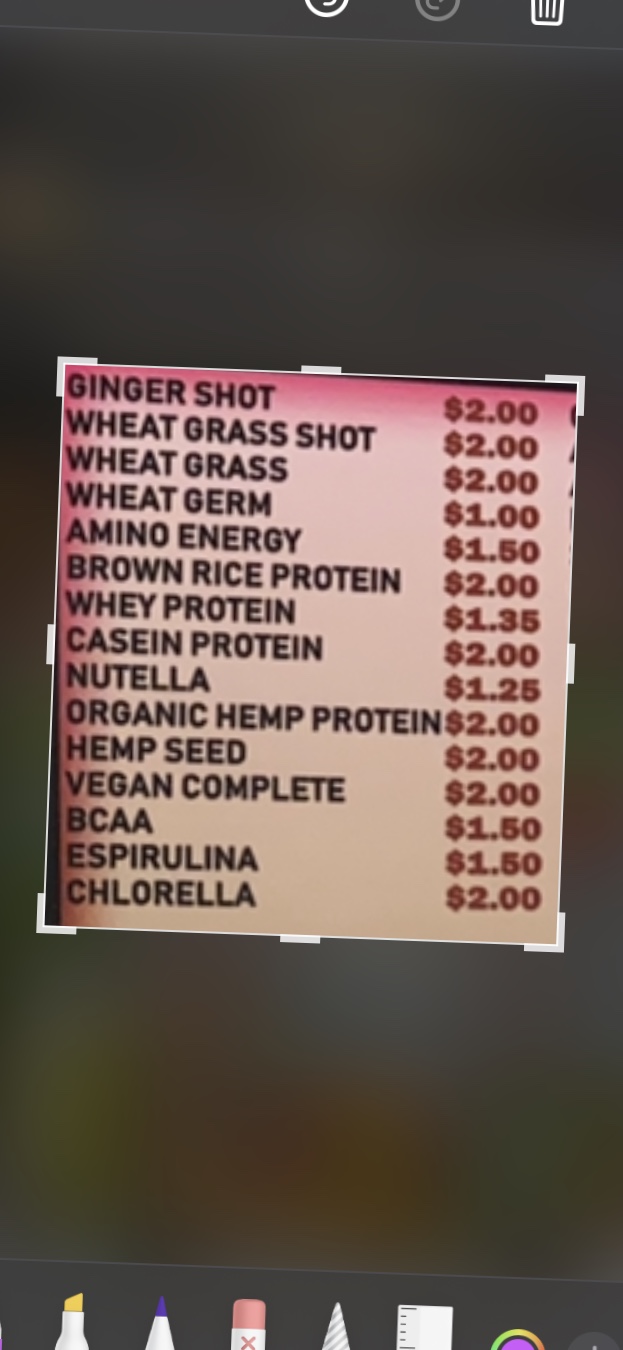Open the purple color picker circle
The image size is (623, 1350).
point(517,1340)
